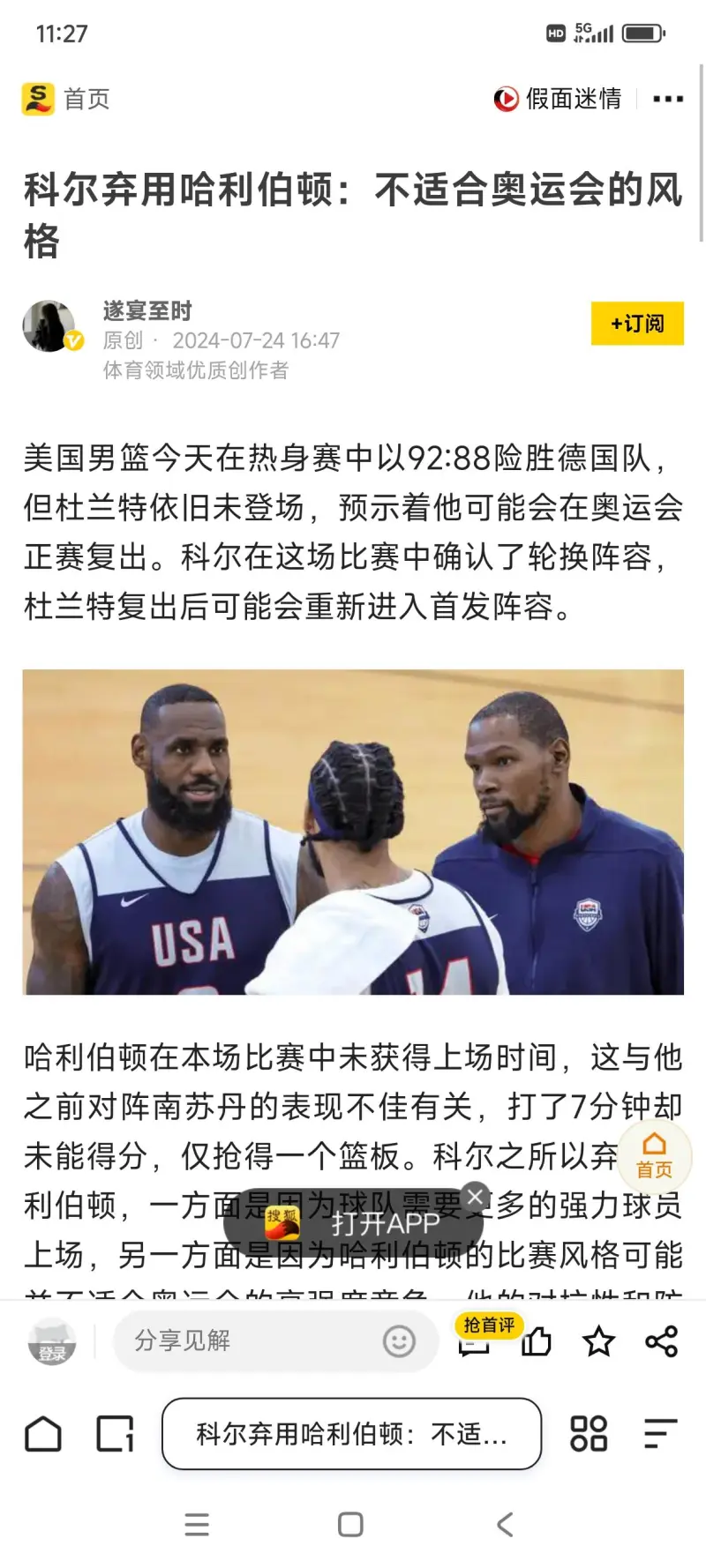The width and height of the screenshot is (706, 1568).
Task: Go to the browser home page
Action: point(43,1434)
